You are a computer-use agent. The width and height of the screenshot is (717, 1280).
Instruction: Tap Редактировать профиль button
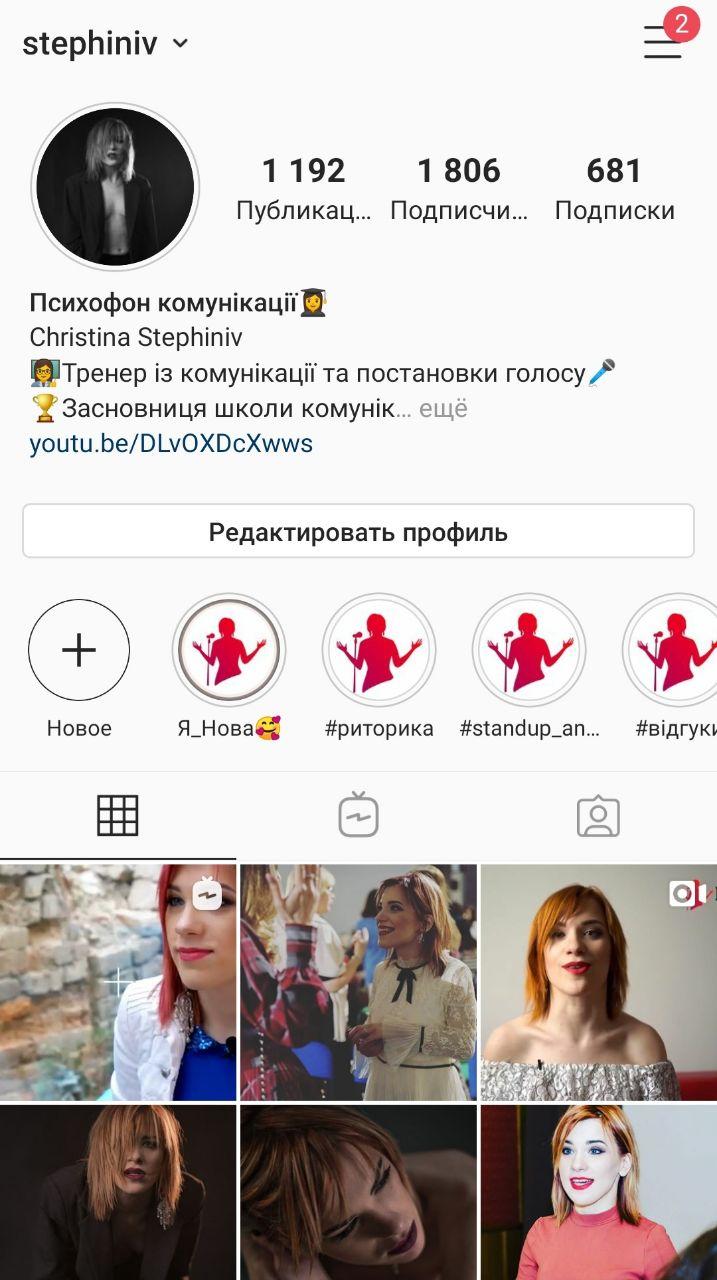pos(358,532)
